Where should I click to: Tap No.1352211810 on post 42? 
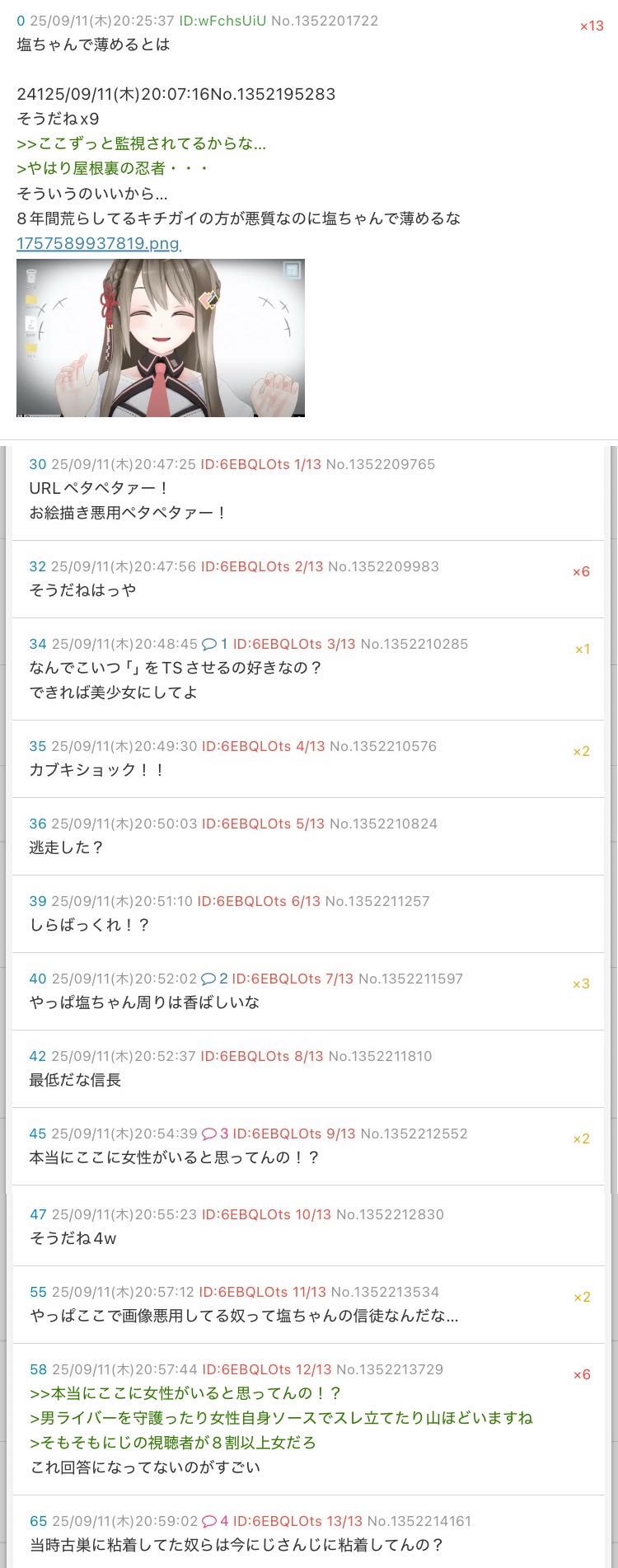[x=380, y=1056]
